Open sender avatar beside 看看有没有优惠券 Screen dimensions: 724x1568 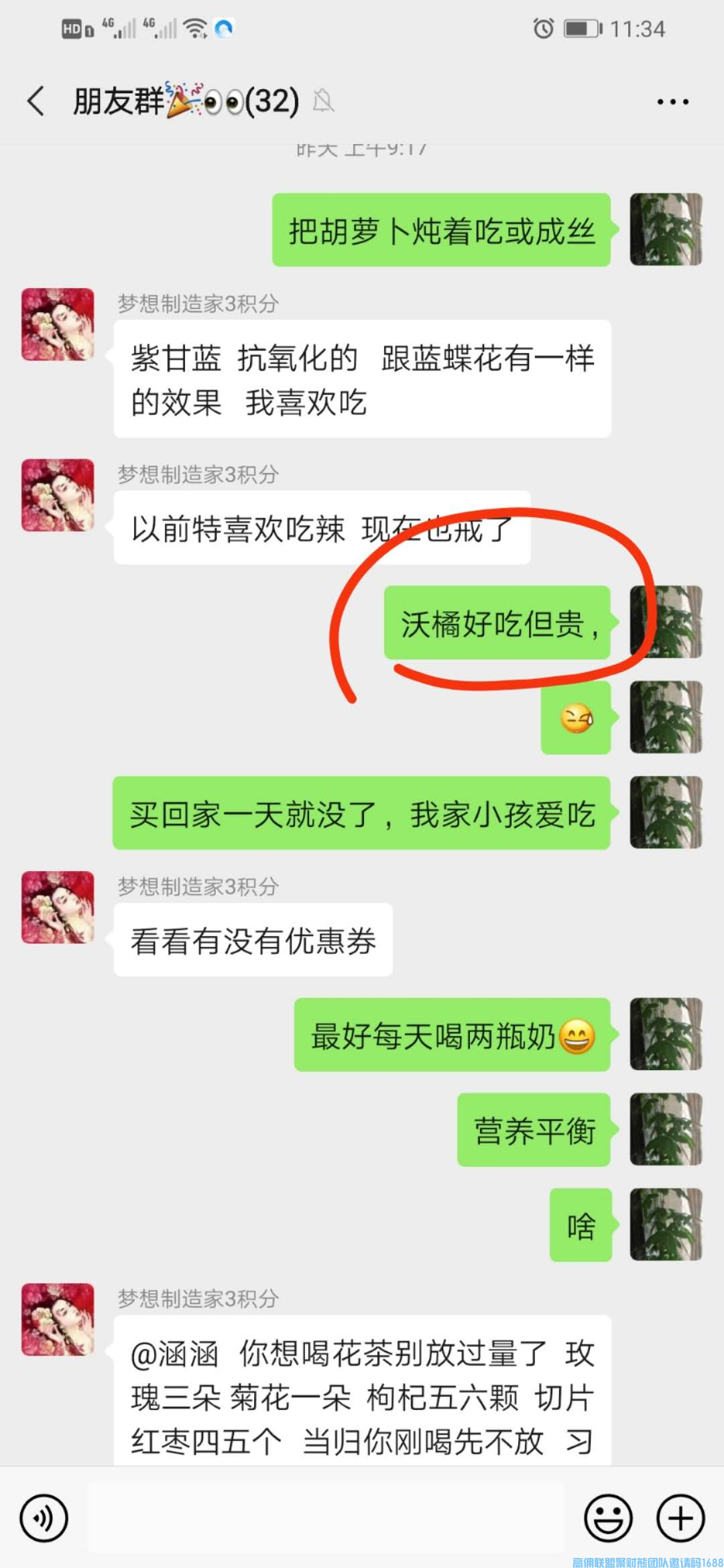pos(58,907)
